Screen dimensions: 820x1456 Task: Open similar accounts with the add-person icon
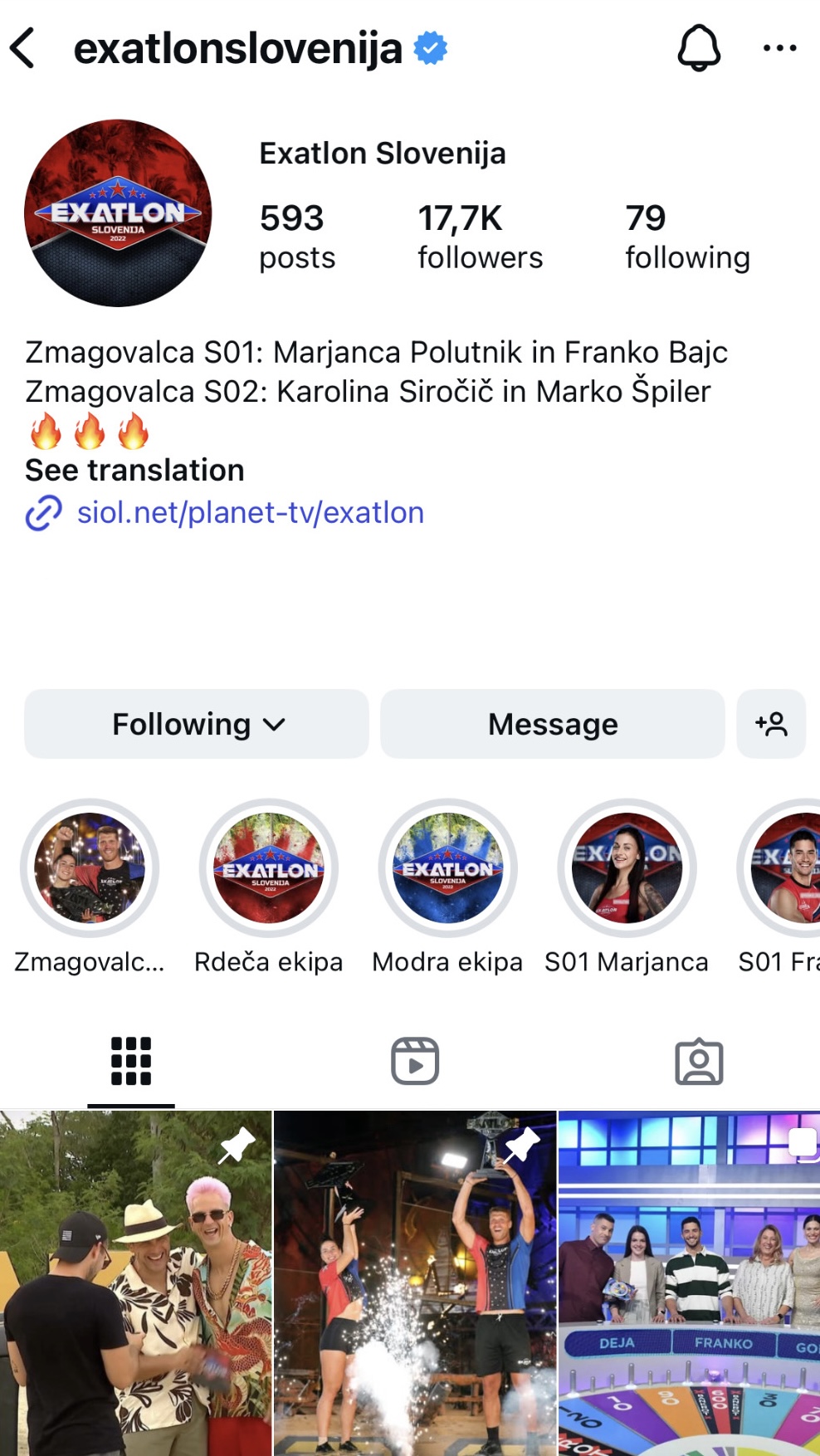click(x=772, y=723)
